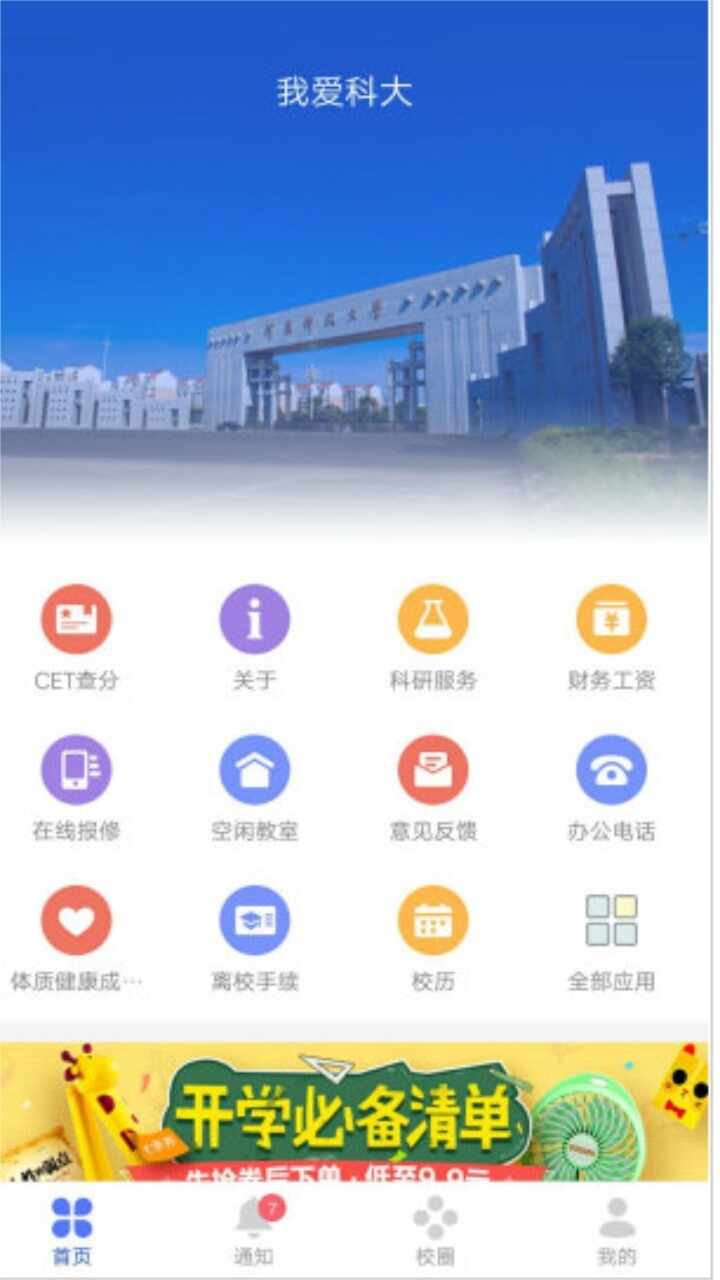Switch to the 首页 home tab

[72, 1231]
